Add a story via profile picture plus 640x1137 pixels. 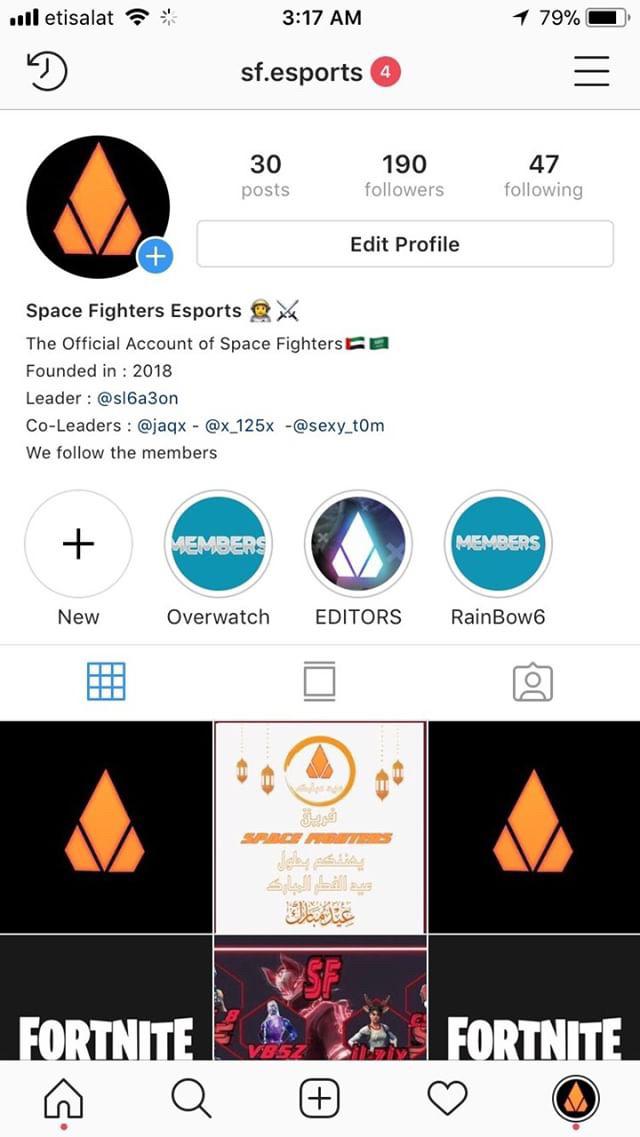click(x=155, y=256)
